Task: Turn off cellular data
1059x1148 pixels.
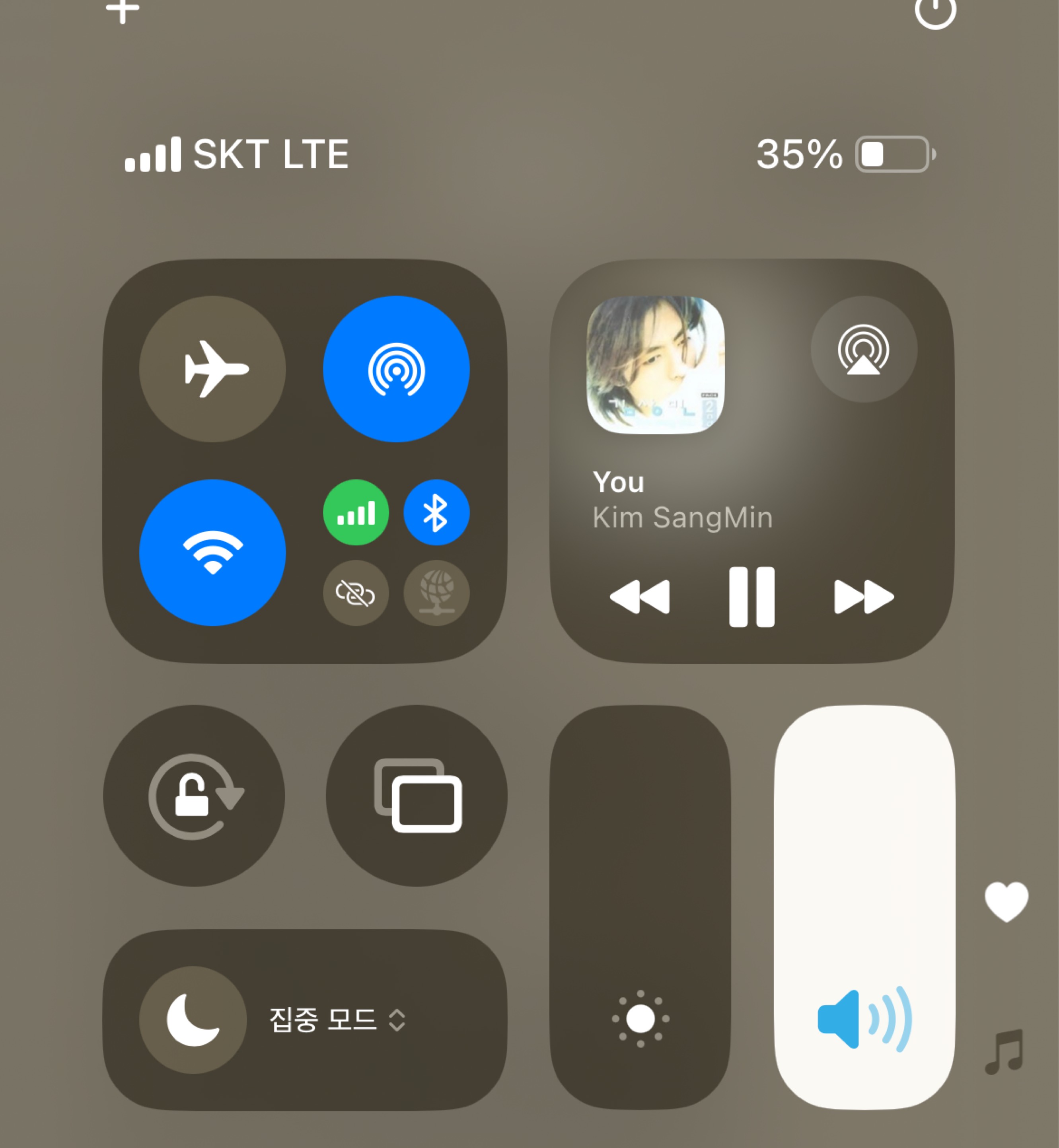Action: (356, 512)
